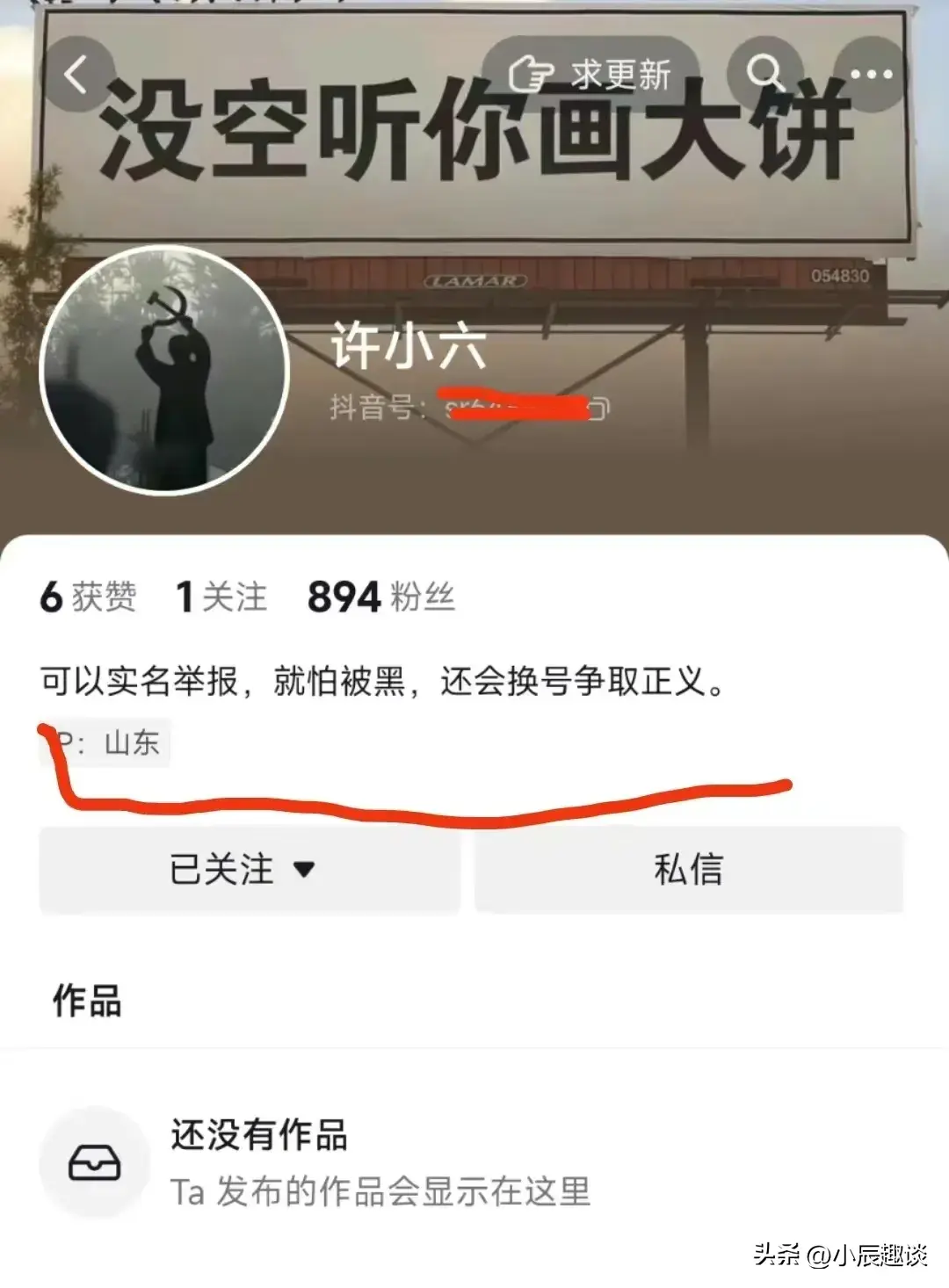Open the 1 关注 following list
949x1288 pixels.
point(221,597)
